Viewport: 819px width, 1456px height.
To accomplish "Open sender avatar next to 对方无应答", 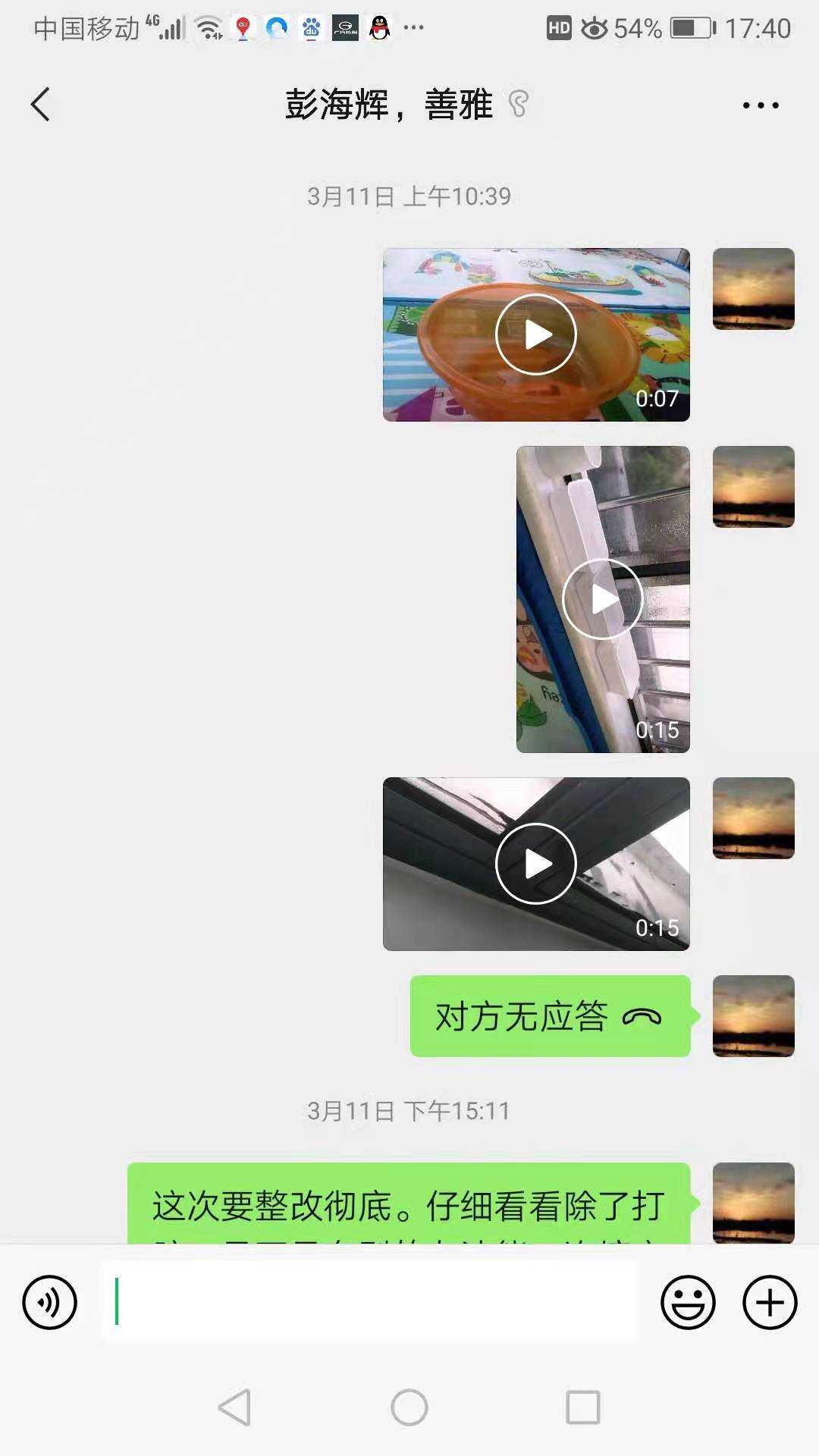I will click(753, 1016).
